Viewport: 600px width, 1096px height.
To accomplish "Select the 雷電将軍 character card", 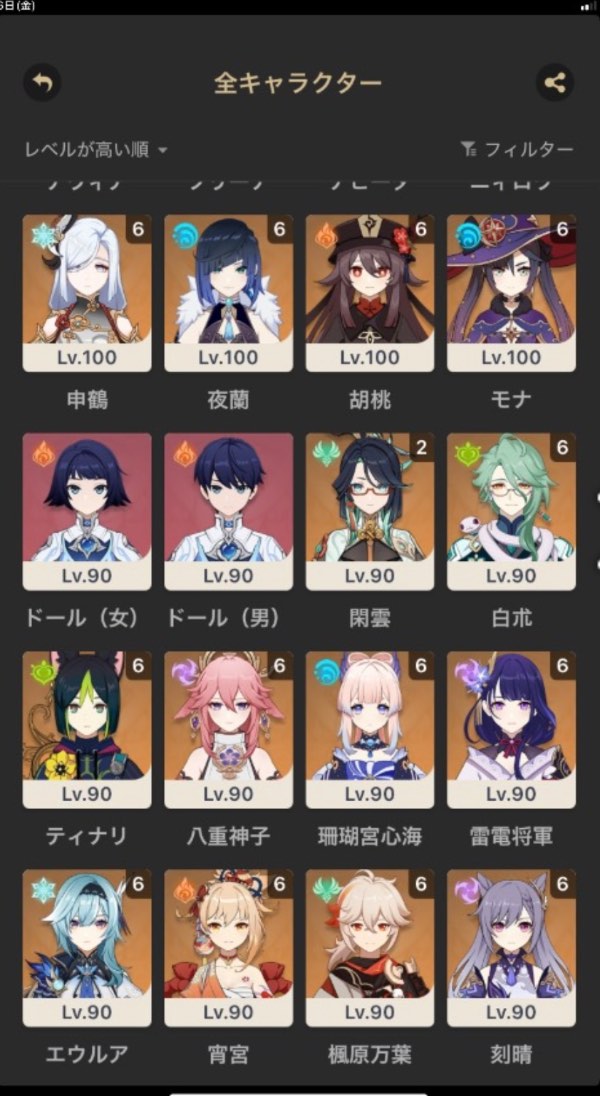I will 511,730.
